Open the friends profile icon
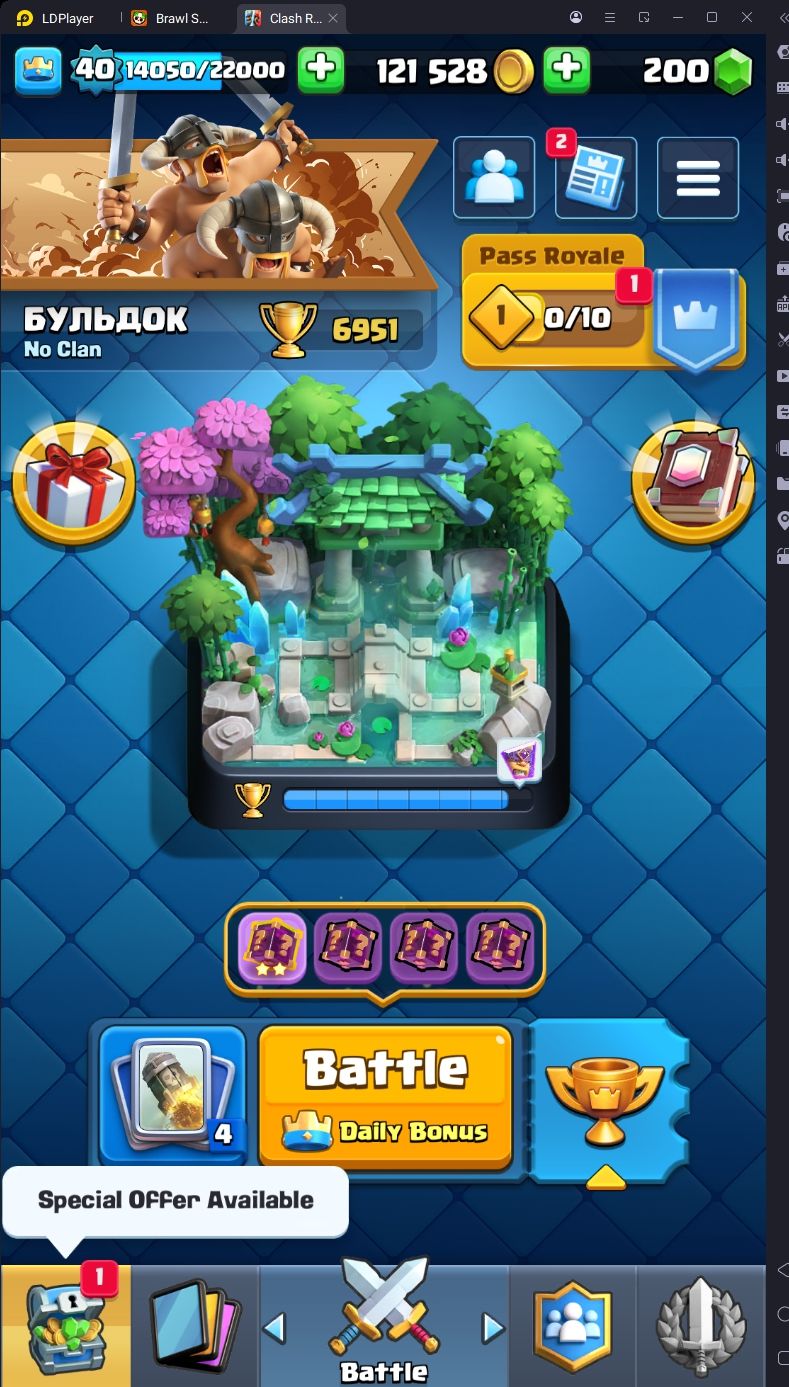The height and width of the screenshot is (1387, 789). pos(493,178)
